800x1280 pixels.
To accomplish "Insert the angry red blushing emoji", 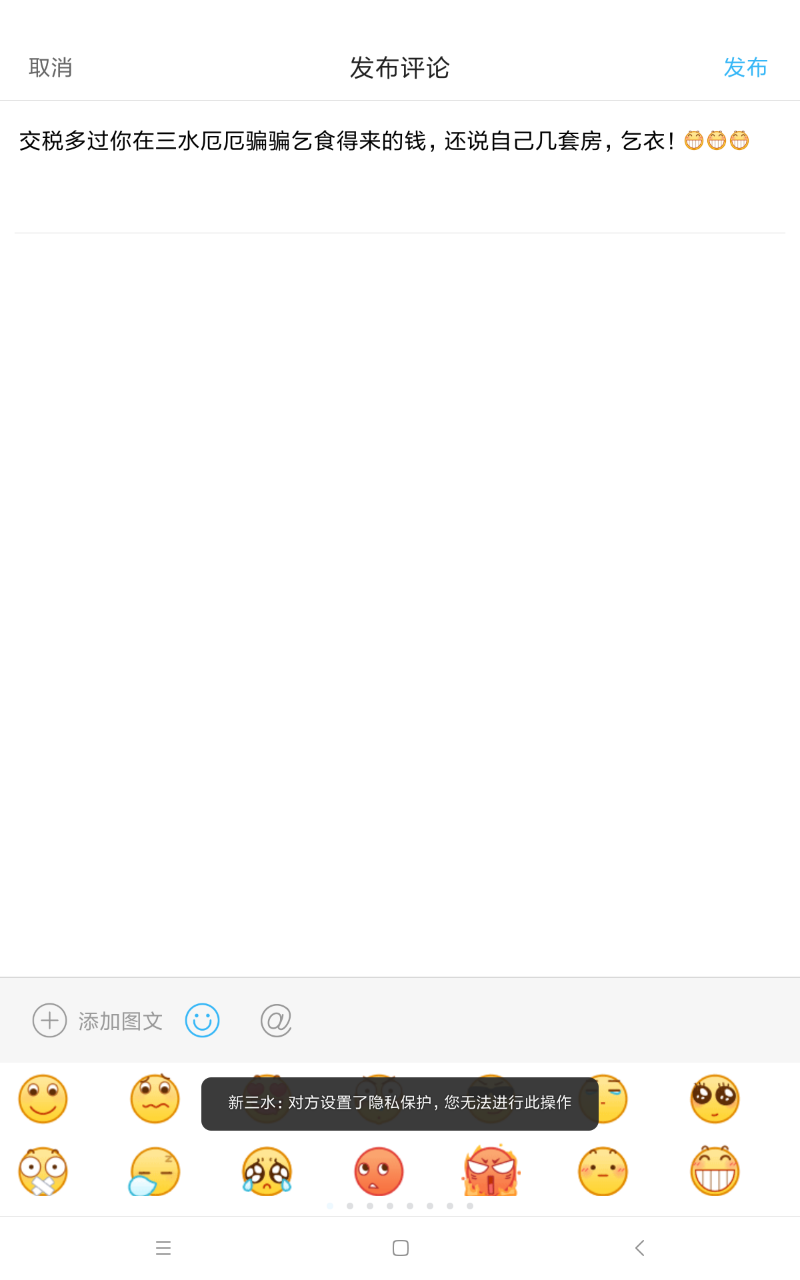I will (379, 1171).
